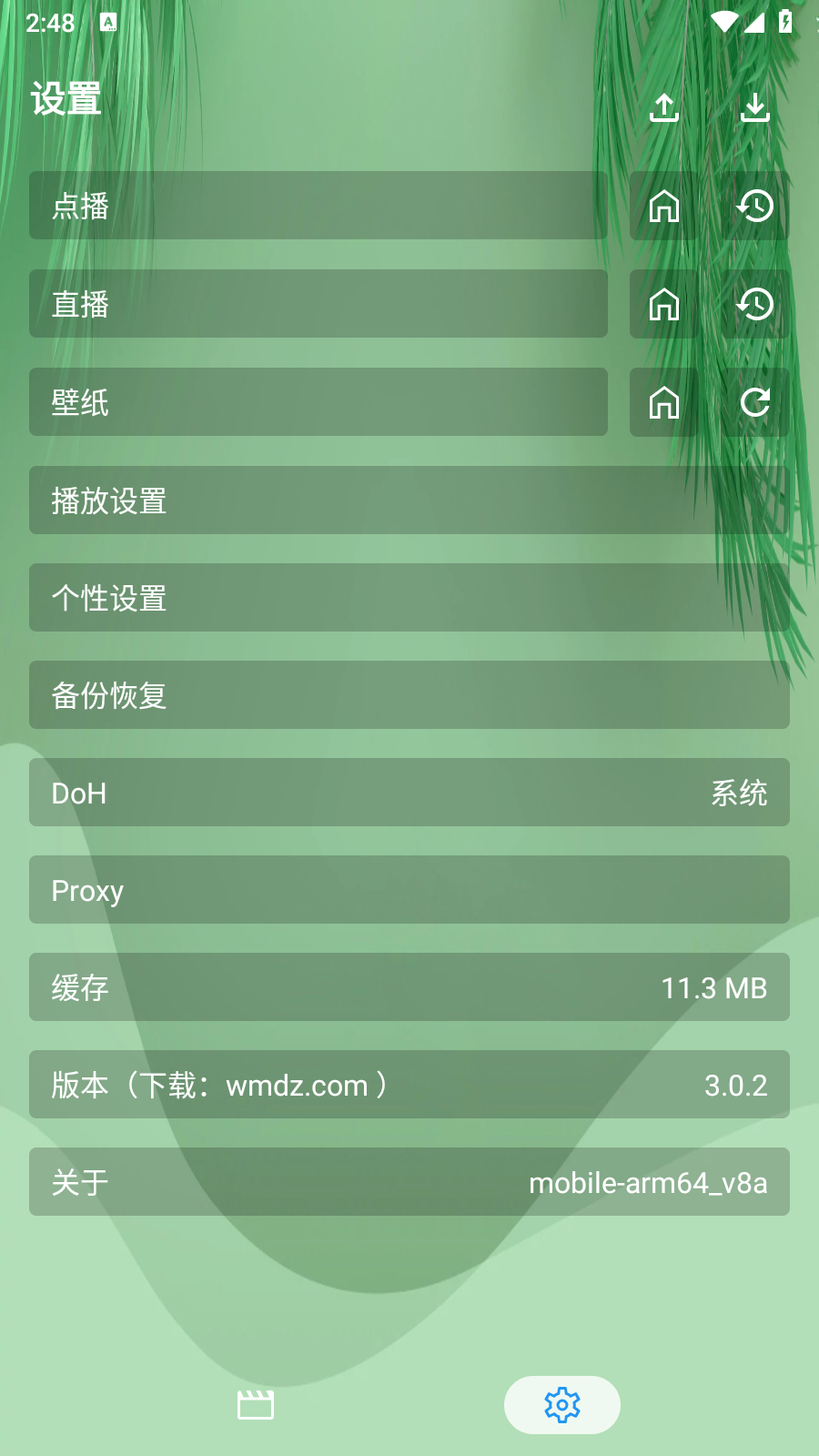Viewport: 819px width, 1456px height.
Task: Tap the 点播 input field
Action: tap(318, 207)
